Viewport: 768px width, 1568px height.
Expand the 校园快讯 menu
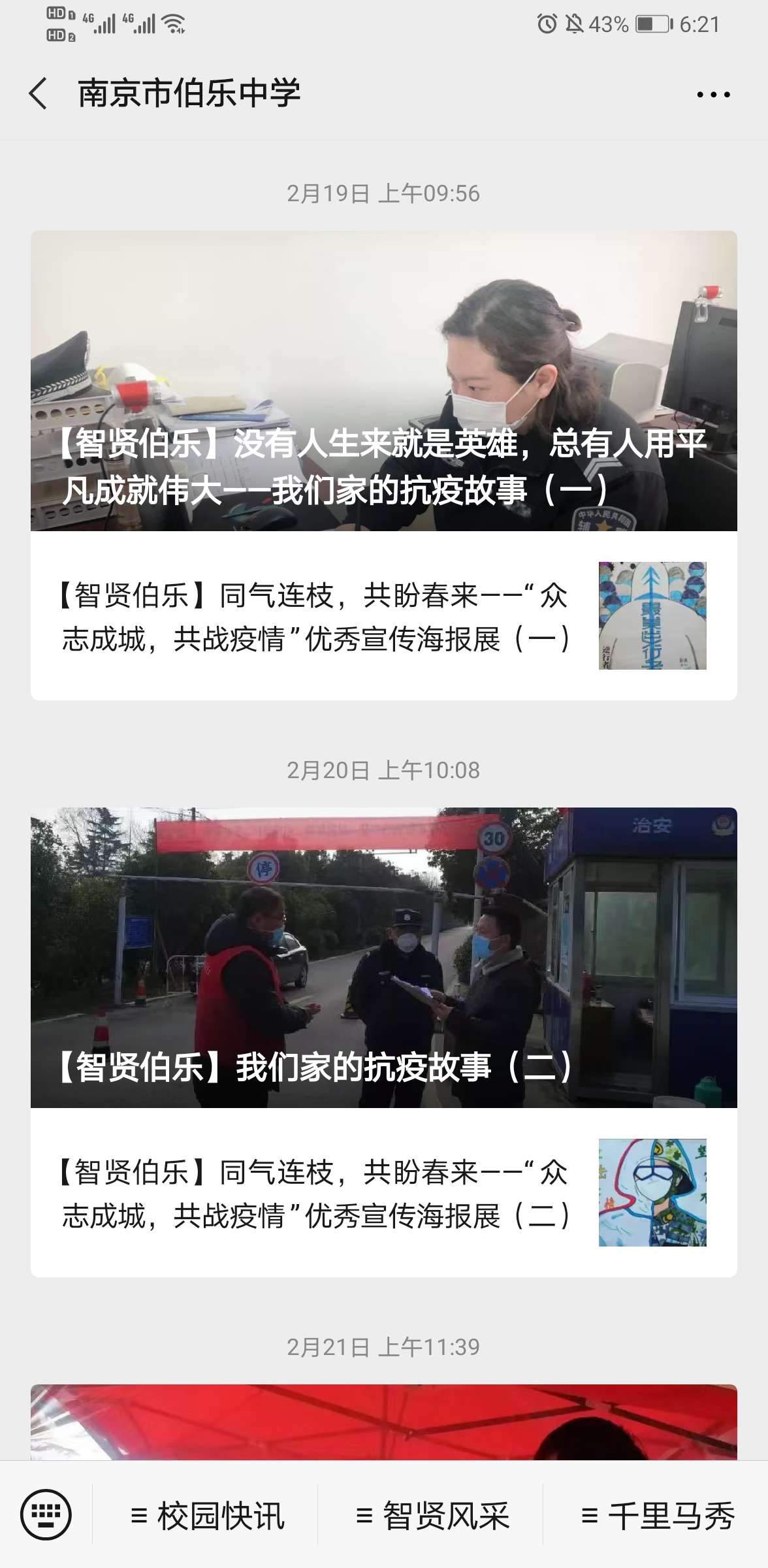pyautogui.click(x=207, y=1516)
